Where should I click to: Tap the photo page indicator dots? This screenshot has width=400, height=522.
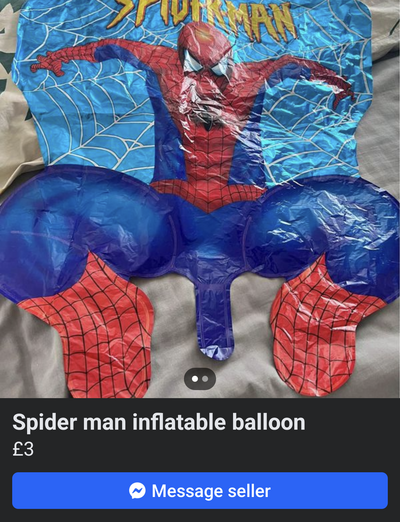pos(200,379)
